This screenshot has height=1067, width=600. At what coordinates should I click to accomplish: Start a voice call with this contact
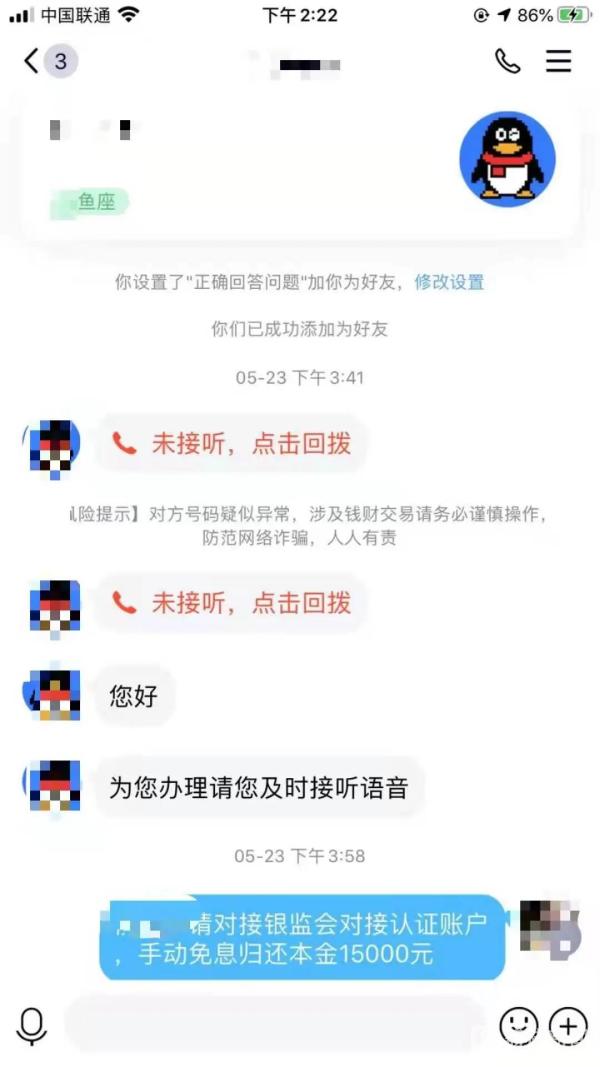(x=507, y=61)
